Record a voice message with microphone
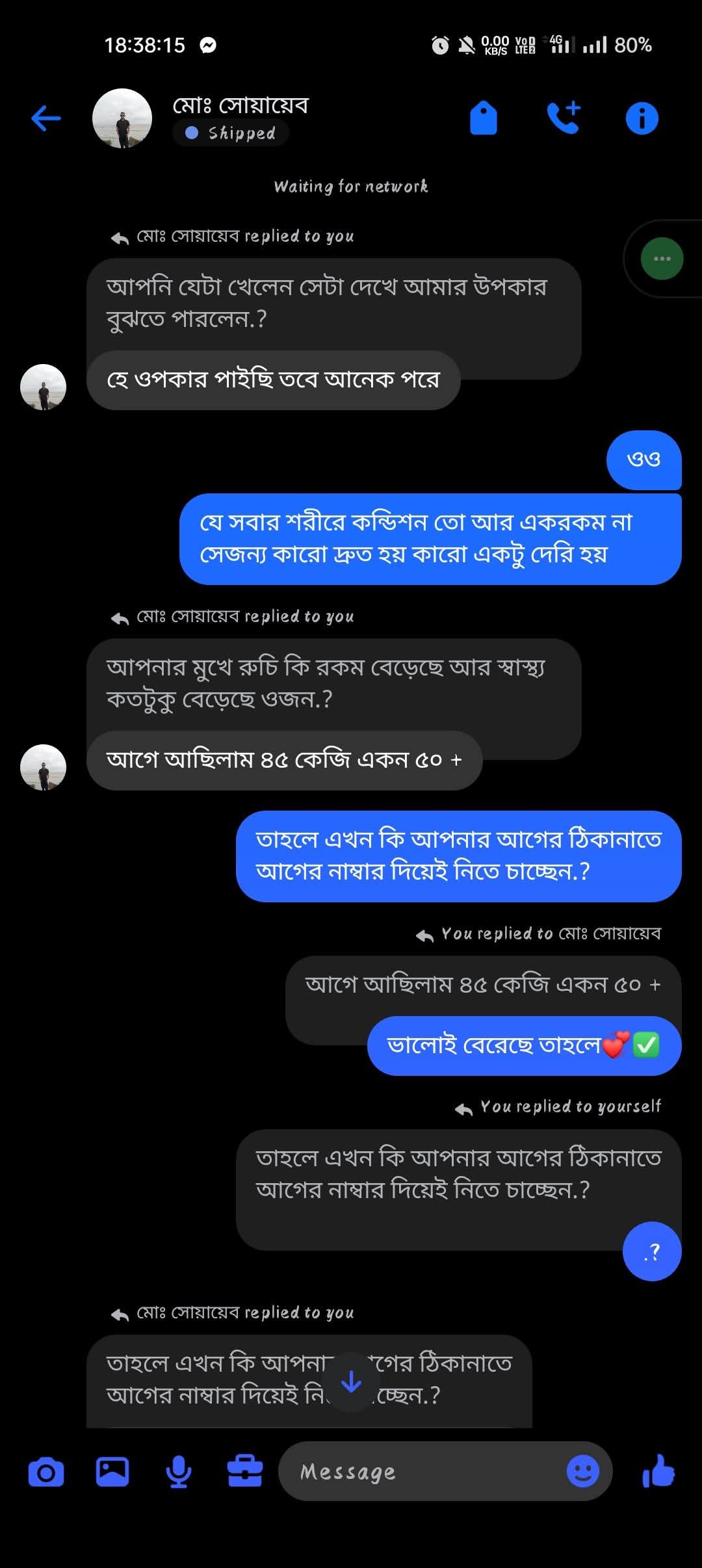The image size is (702, 1568). 178,1472
